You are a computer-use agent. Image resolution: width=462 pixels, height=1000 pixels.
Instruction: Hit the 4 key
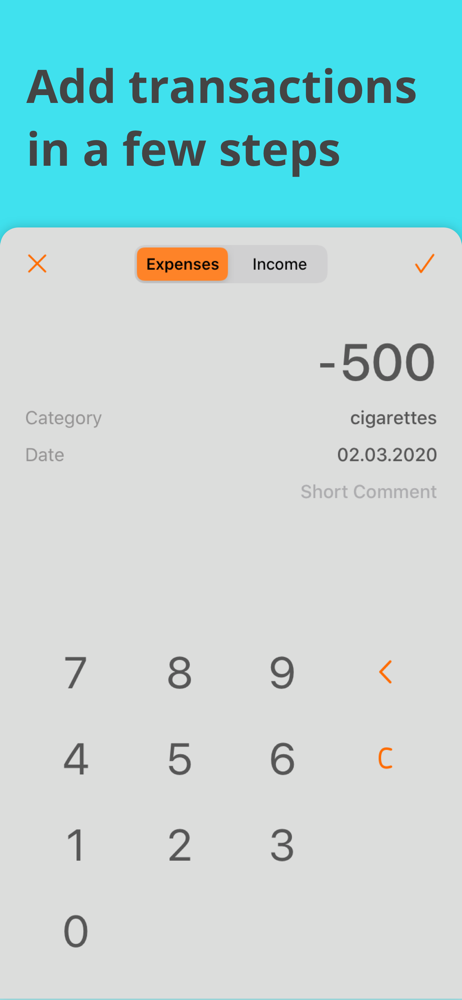(75, 760)
